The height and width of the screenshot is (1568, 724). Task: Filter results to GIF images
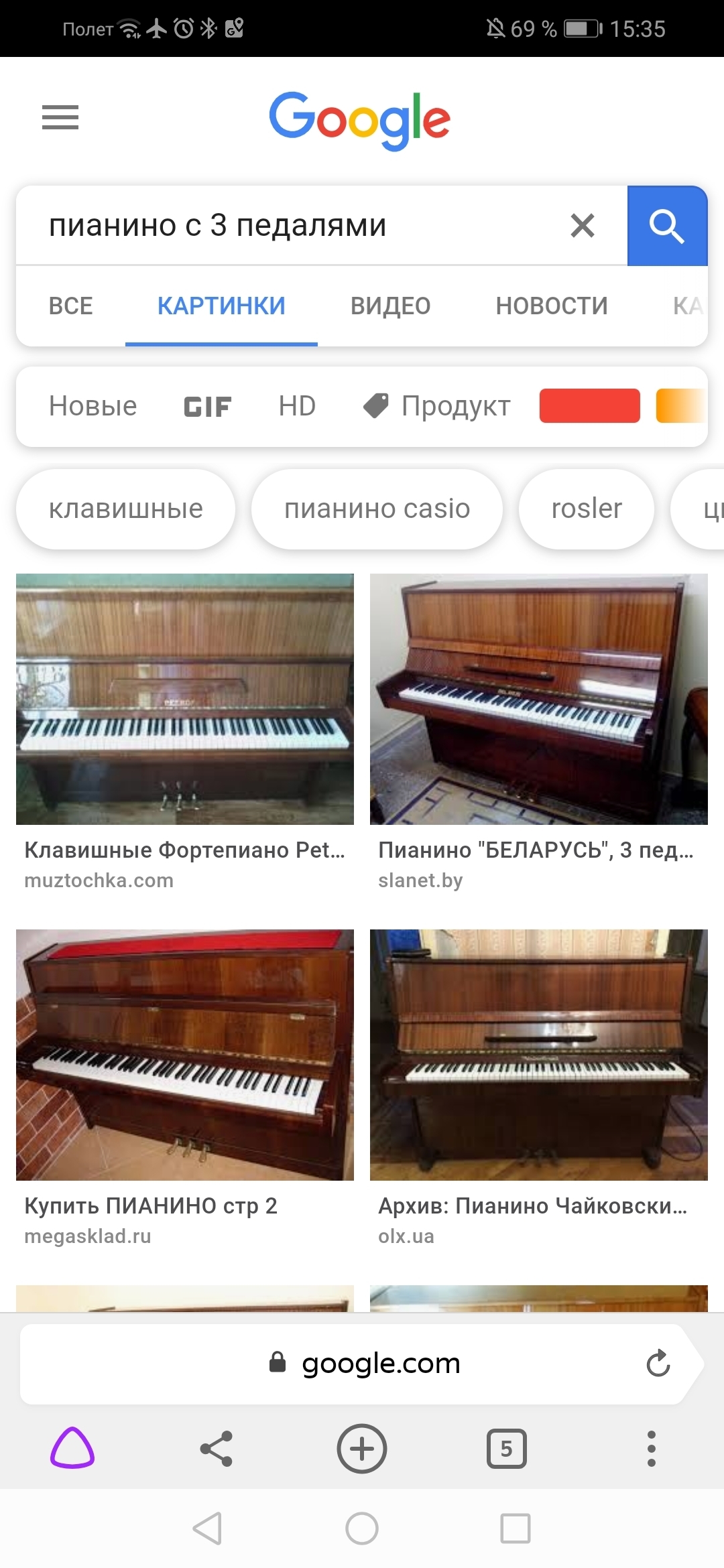point(208,406)
